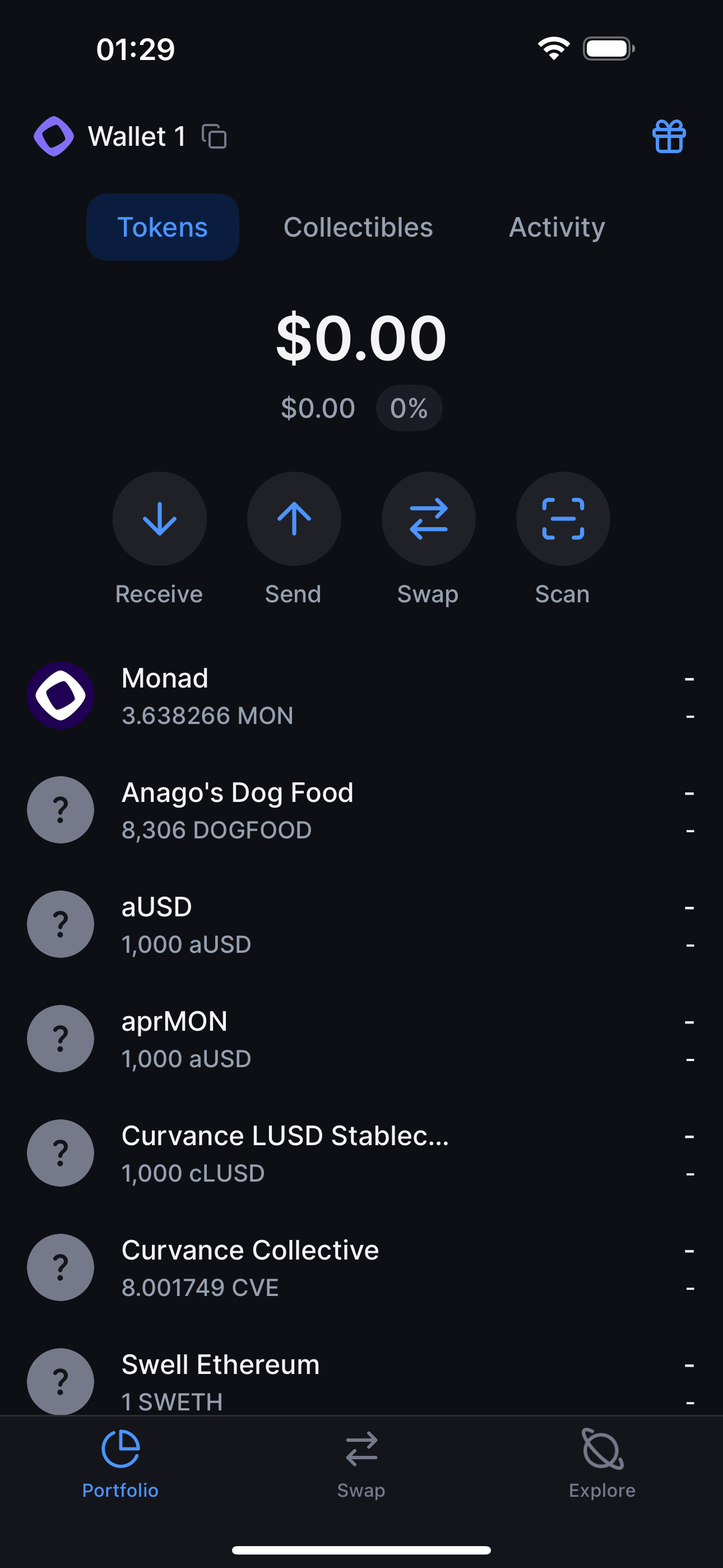This screenshot has height=1568, width=723.
Task: Tap the circular Swap action button
Action: tap(428, 519)
